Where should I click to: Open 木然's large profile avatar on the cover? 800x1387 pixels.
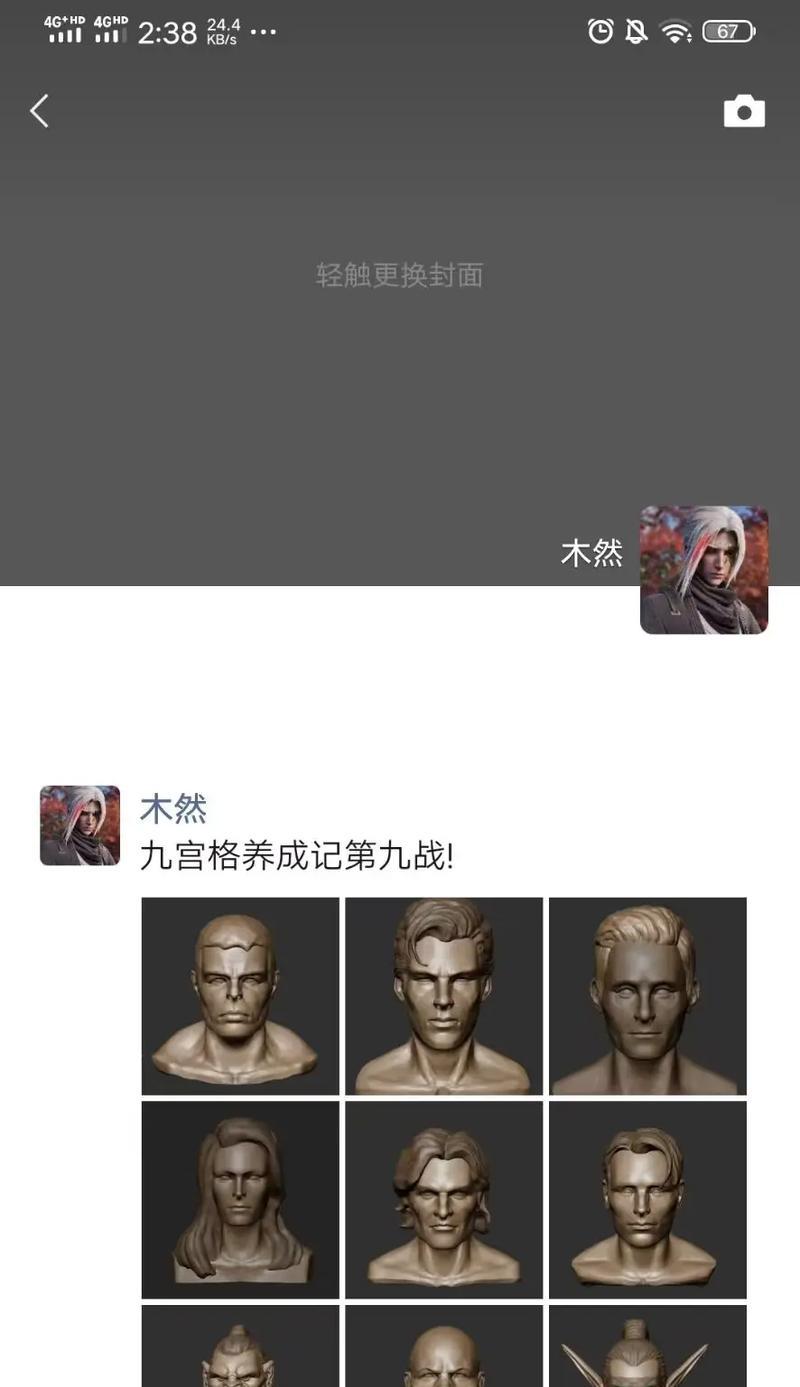tap(704, 570)
